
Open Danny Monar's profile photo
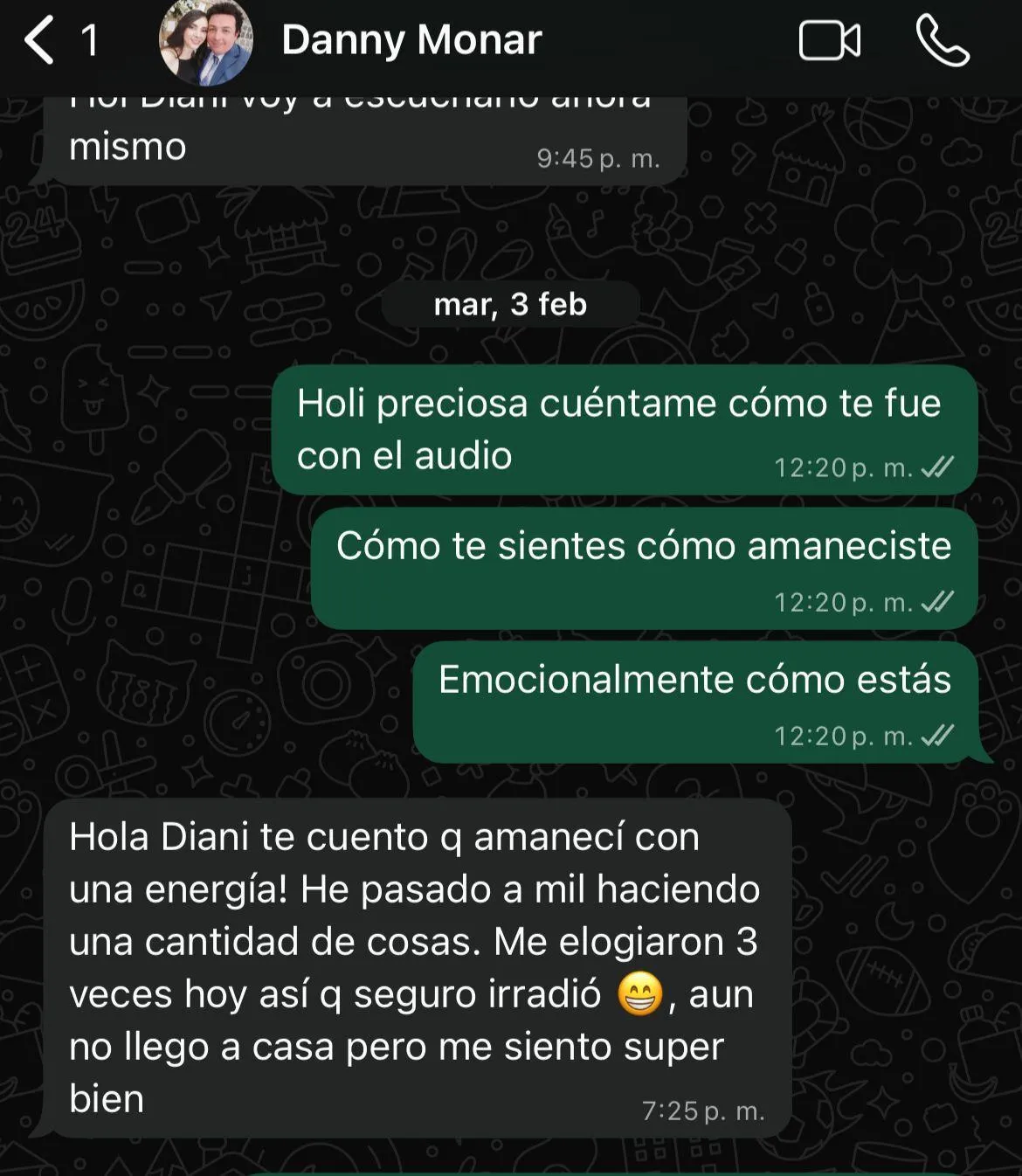[x=206, y=42]
